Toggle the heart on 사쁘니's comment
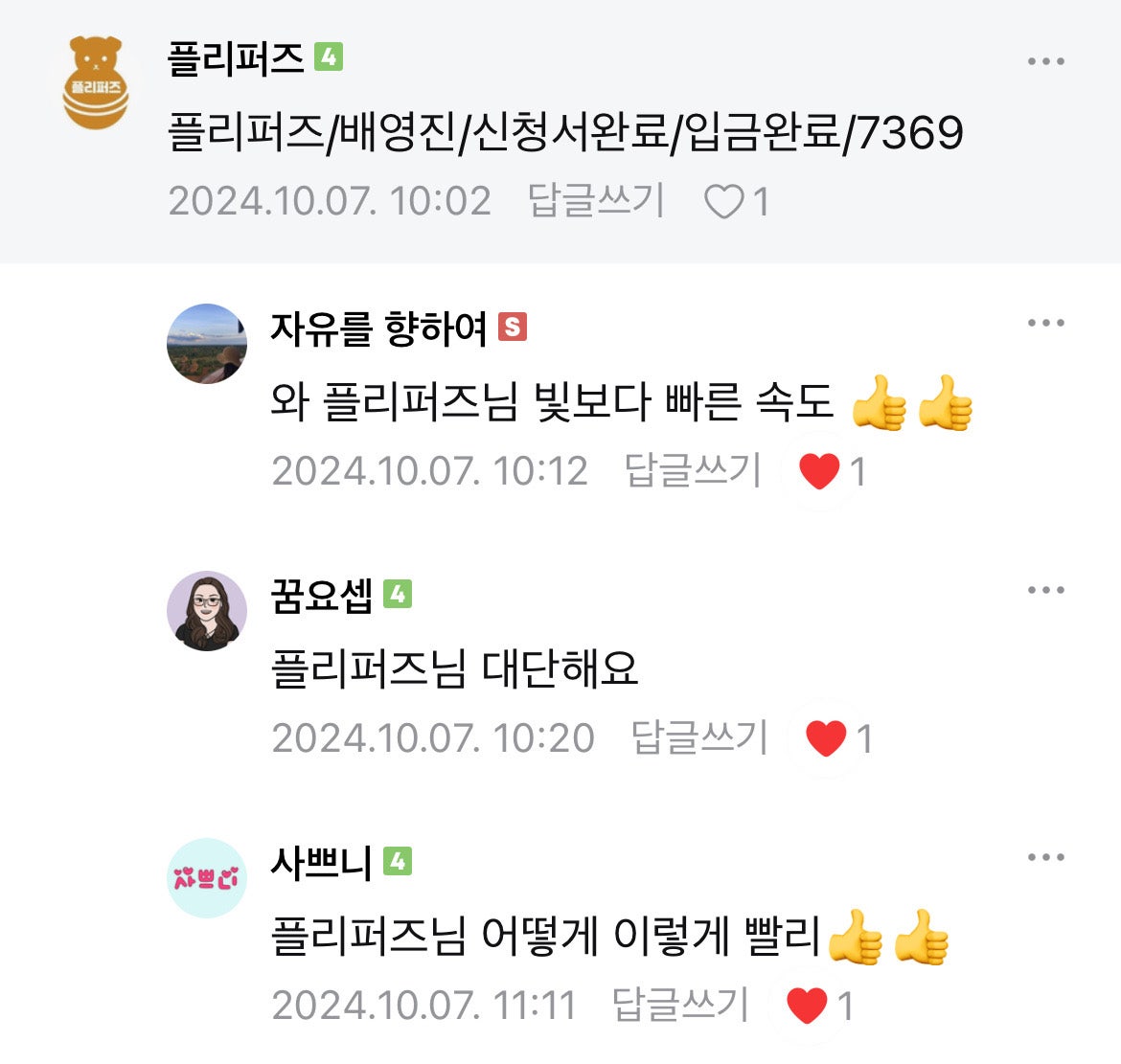Viewport: 1121px width, 1064px height. 807,1006
